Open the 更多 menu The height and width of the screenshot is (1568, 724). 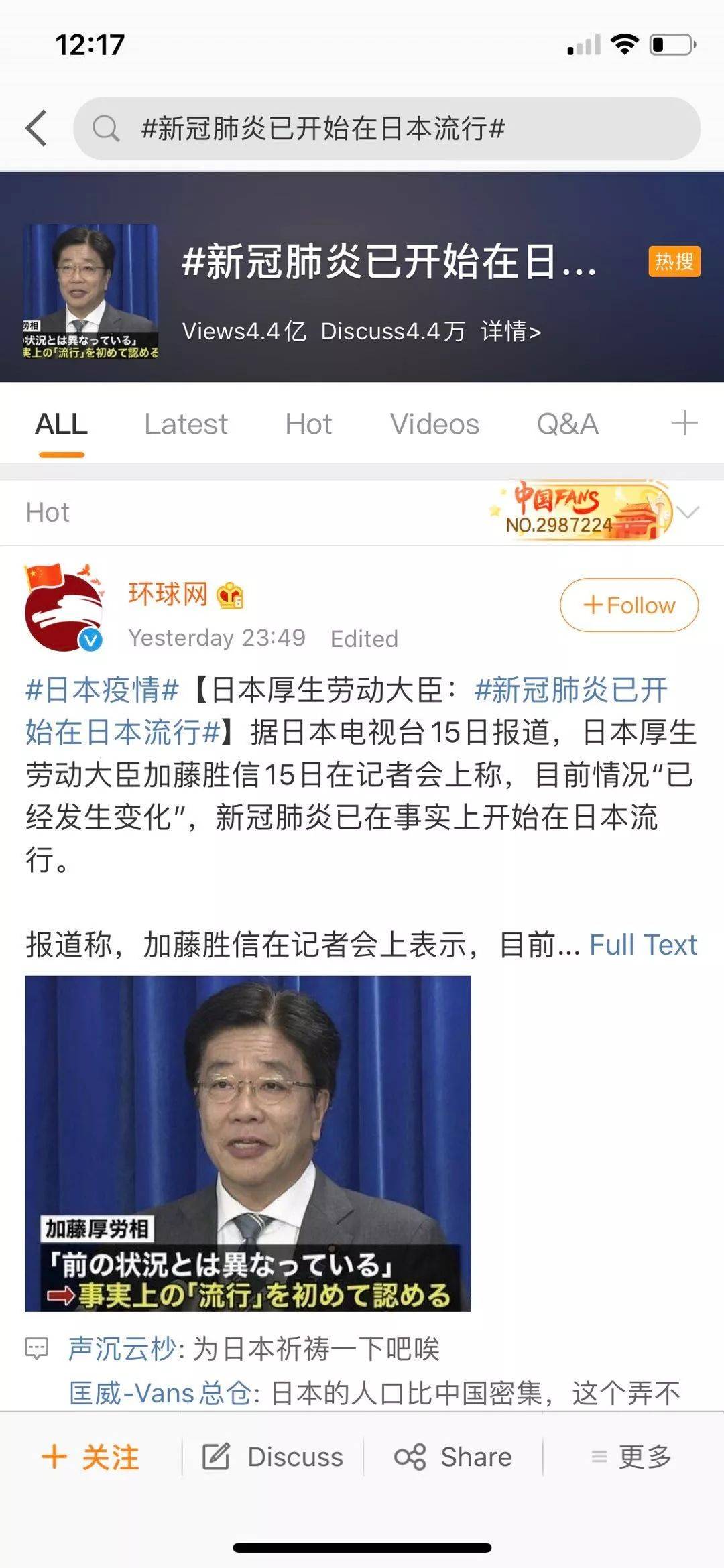pyautogui.click(x=631, y=1457)
